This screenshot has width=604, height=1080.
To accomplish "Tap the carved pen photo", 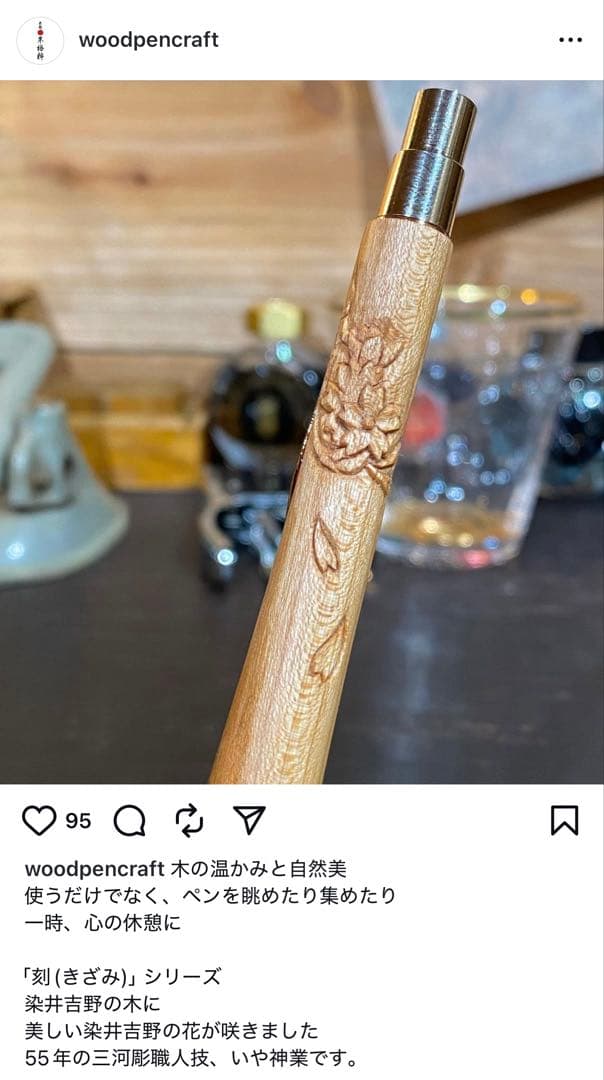I will (x=302, y=432).
